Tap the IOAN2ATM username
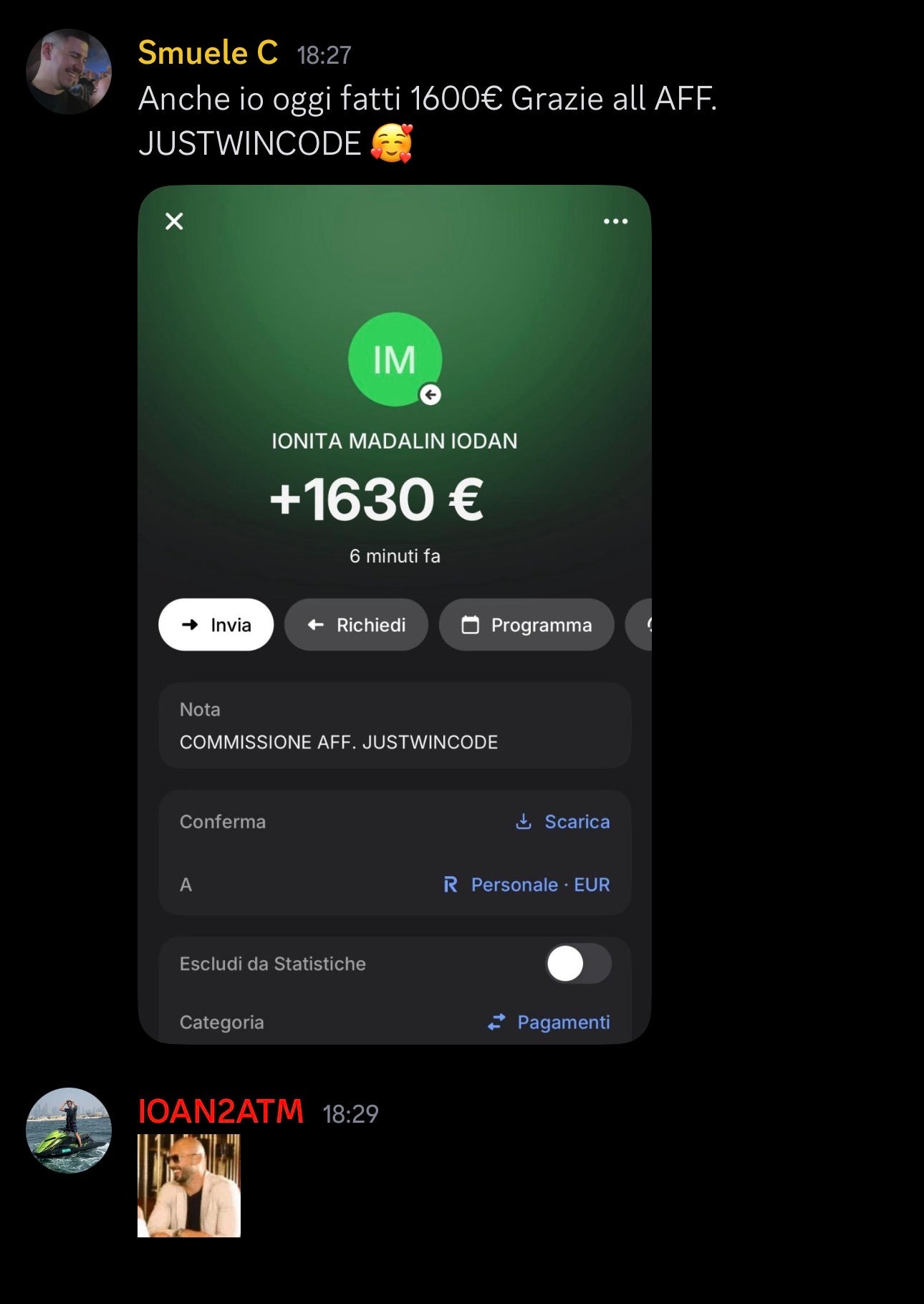This screenshot has width=924, height=1304. pos(221,1111)
